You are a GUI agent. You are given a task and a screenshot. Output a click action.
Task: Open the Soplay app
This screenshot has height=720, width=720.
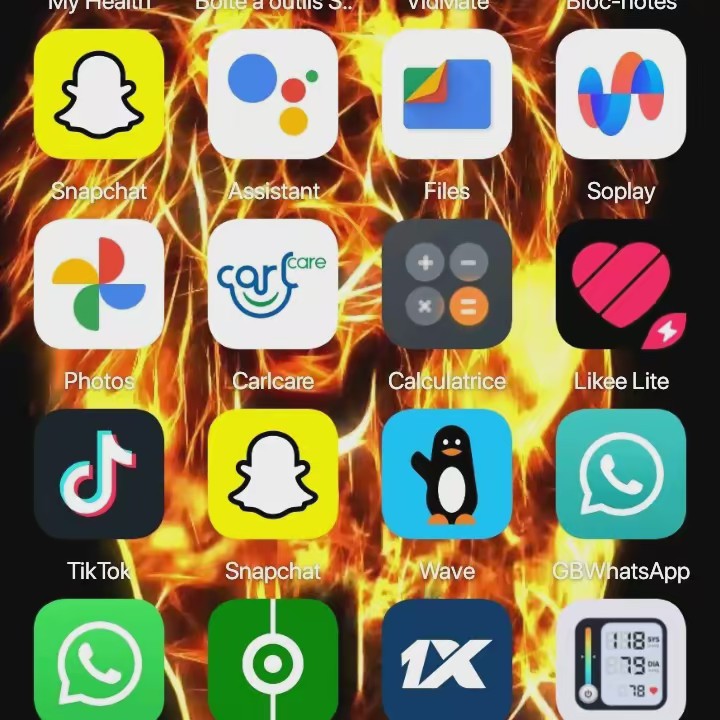pyautogui.click(x=620, y=94)
